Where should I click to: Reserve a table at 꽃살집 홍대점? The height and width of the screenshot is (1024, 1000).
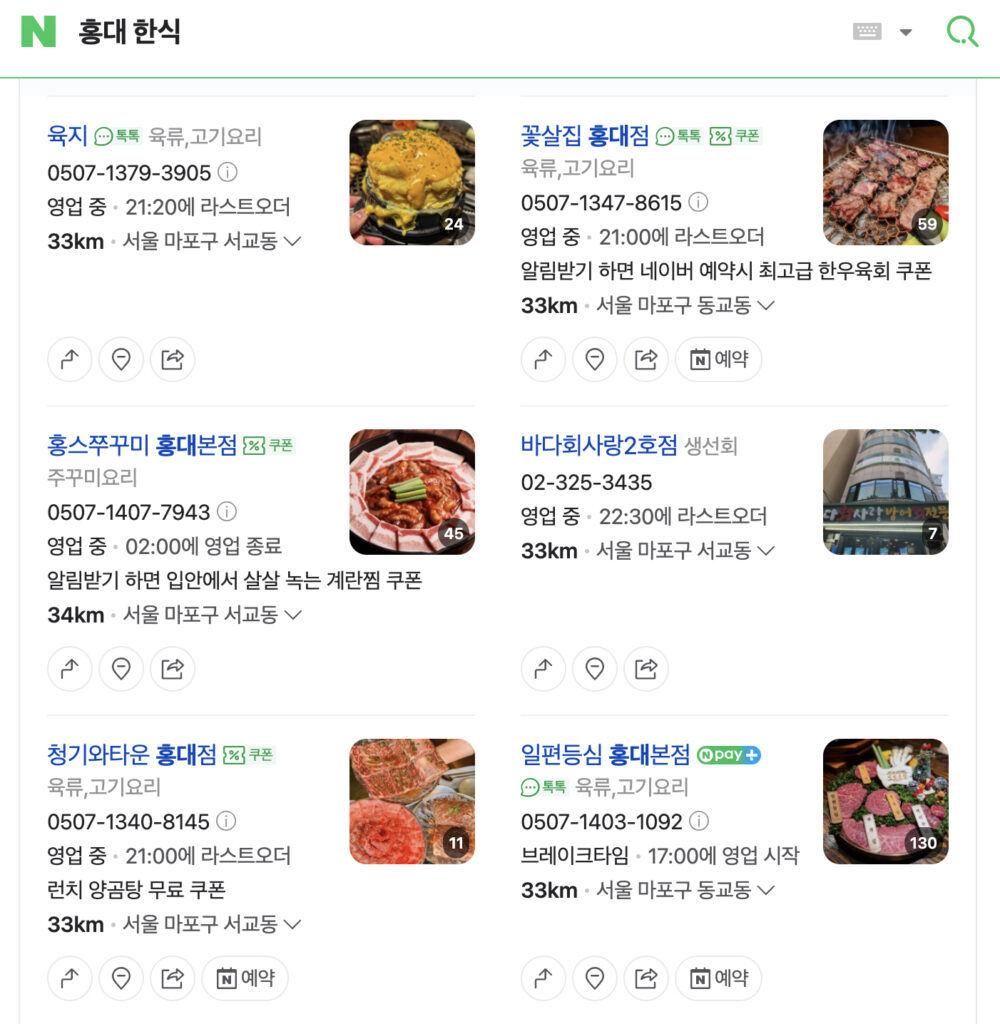(x=718, y=359)
